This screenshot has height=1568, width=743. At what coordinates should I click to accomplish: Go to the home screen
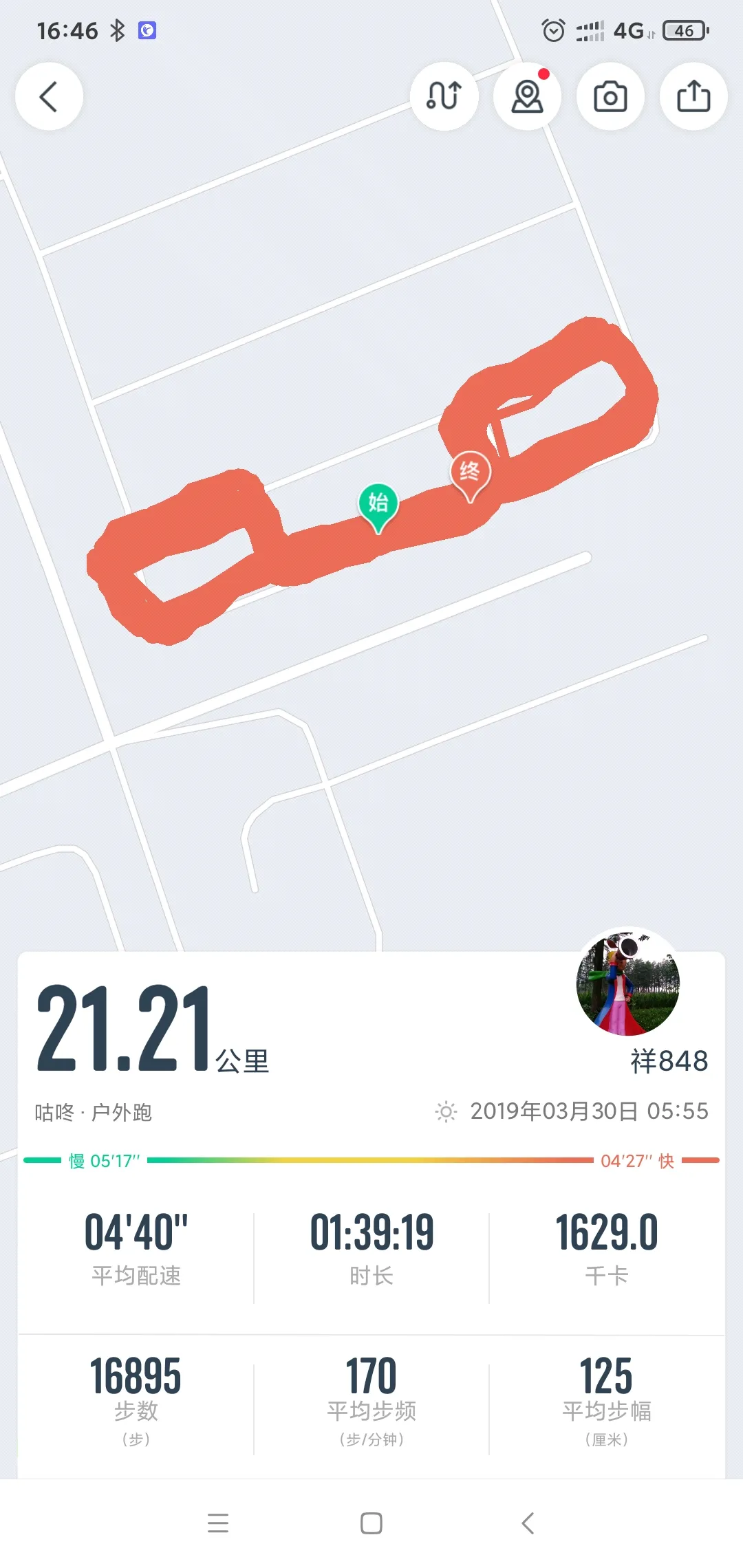click(x=371, y=1523)
